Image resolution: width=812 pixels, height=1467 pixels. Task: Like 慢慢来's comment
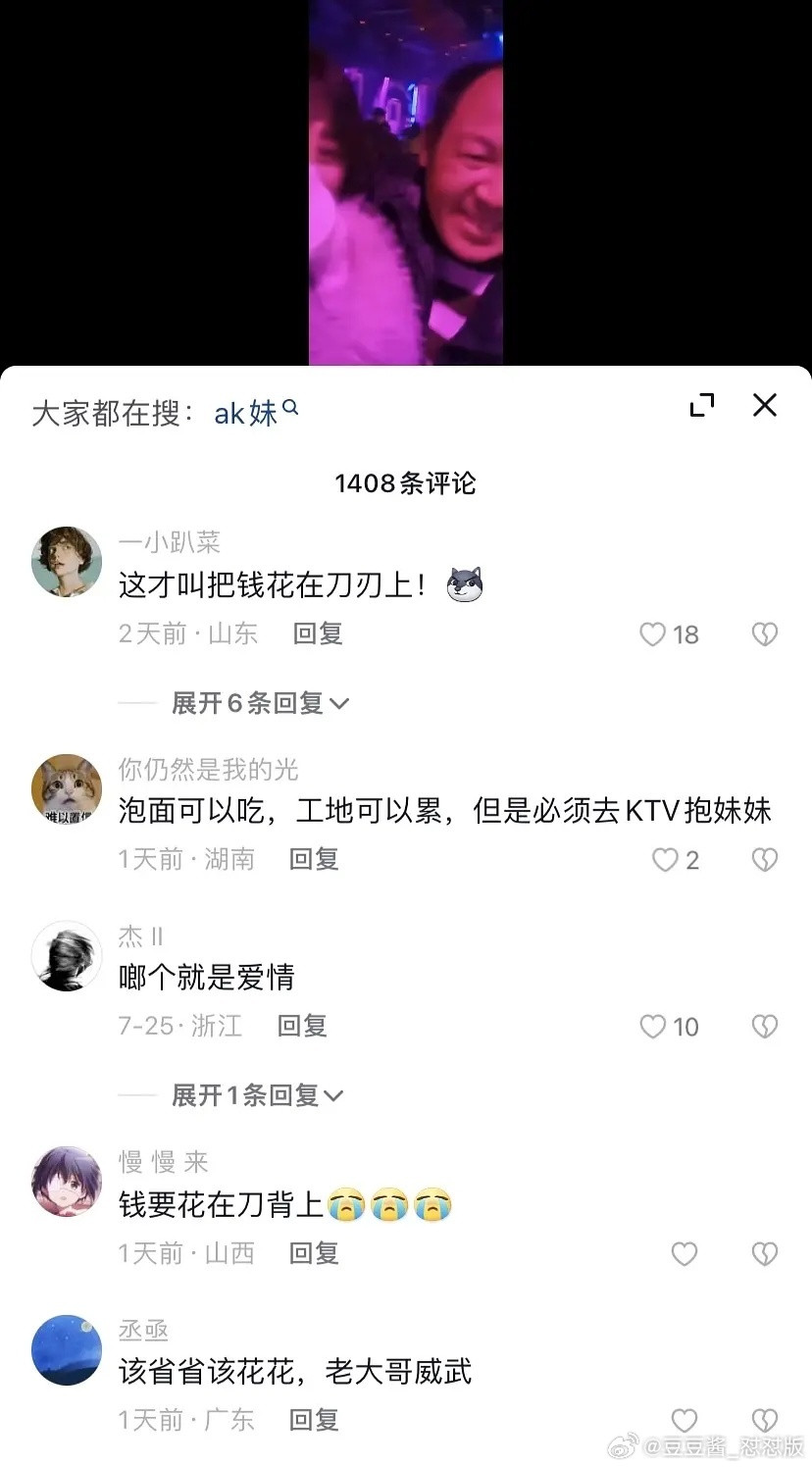[x=684, y=1253]
